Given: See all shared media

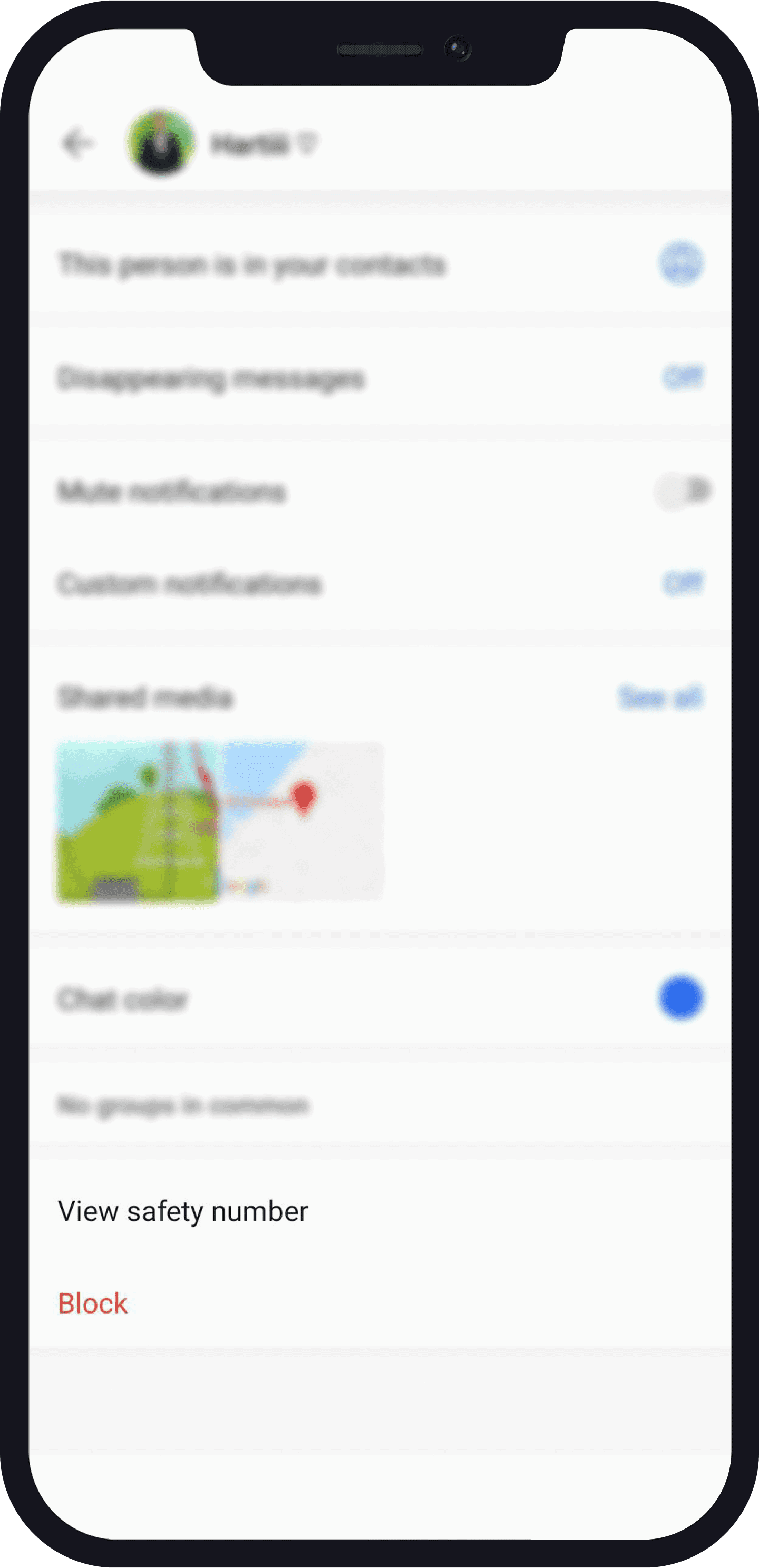Looking at the screenshot, I should pos(660,697).
